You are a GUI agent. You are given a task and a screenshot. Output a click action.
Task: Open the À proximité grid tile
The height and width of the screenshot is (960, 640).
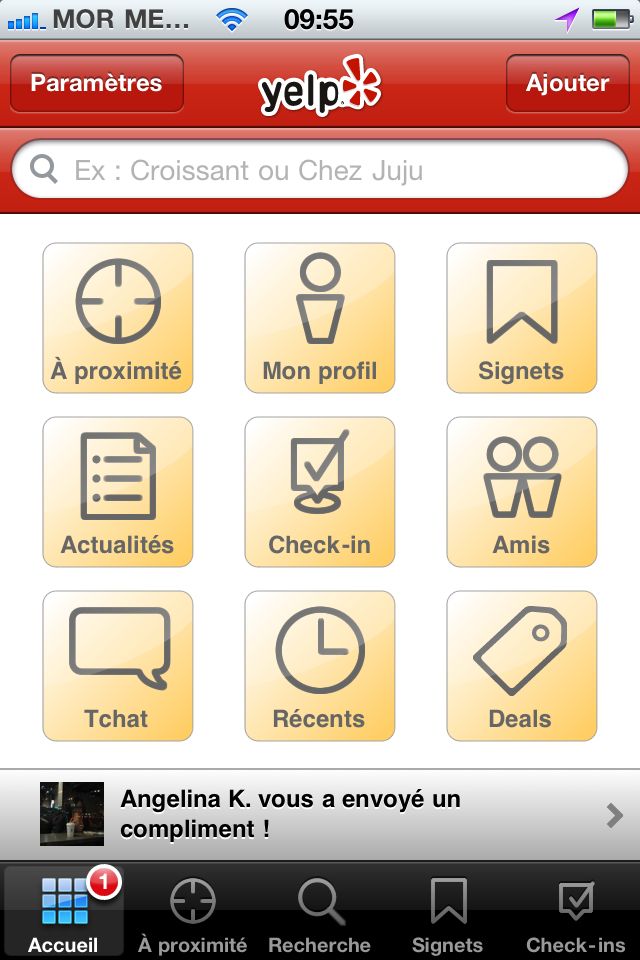tap(117, 318)
